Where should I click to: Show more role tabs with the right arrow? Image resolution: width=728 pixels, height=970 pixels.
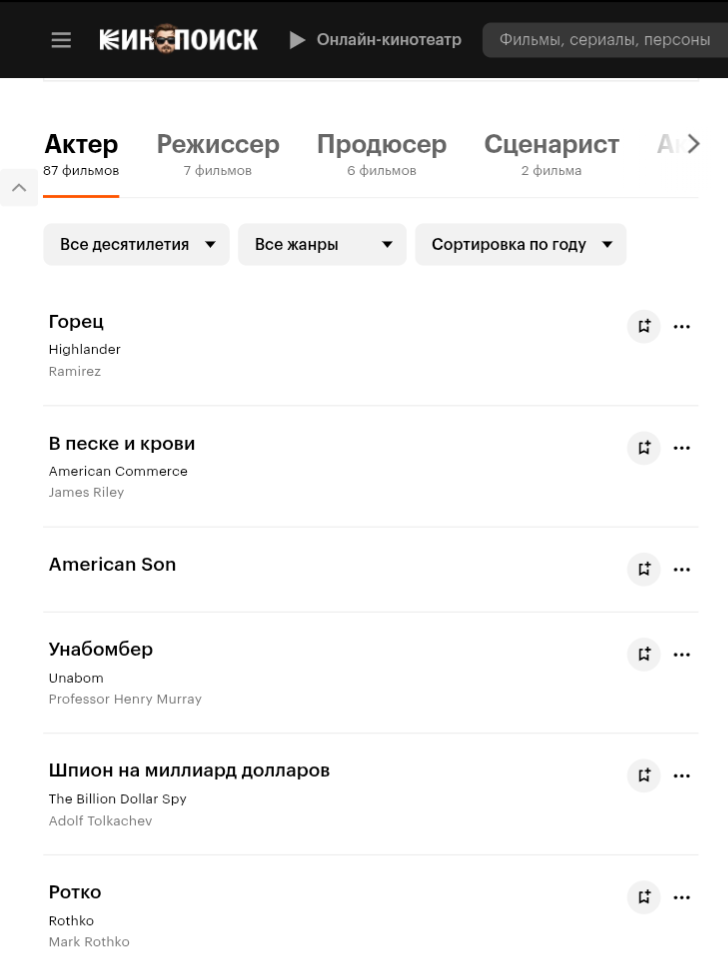coord(693,146)
